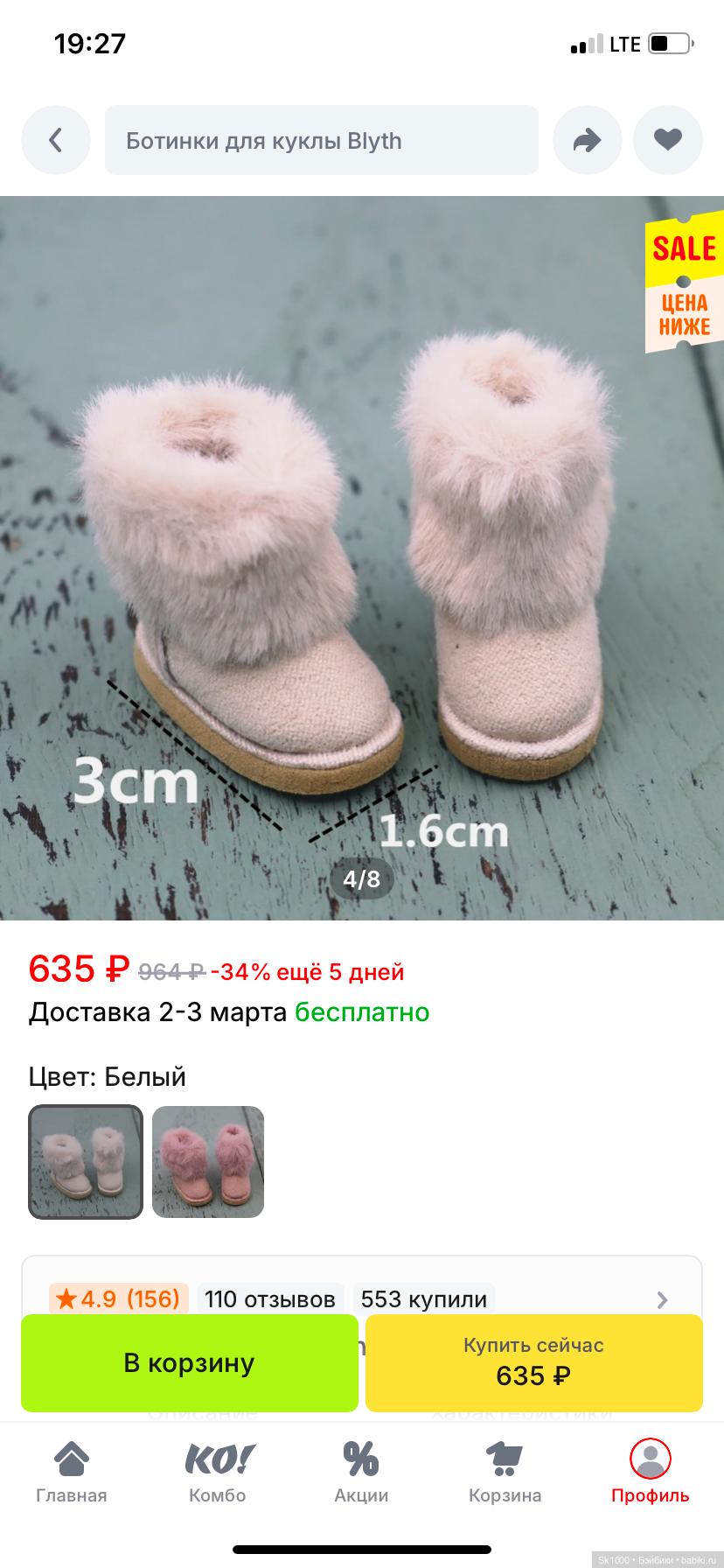Go to the Профиль tab
Viewport: 724px width, 1568px height.
pyautogui.click(x=650, y=1473)
